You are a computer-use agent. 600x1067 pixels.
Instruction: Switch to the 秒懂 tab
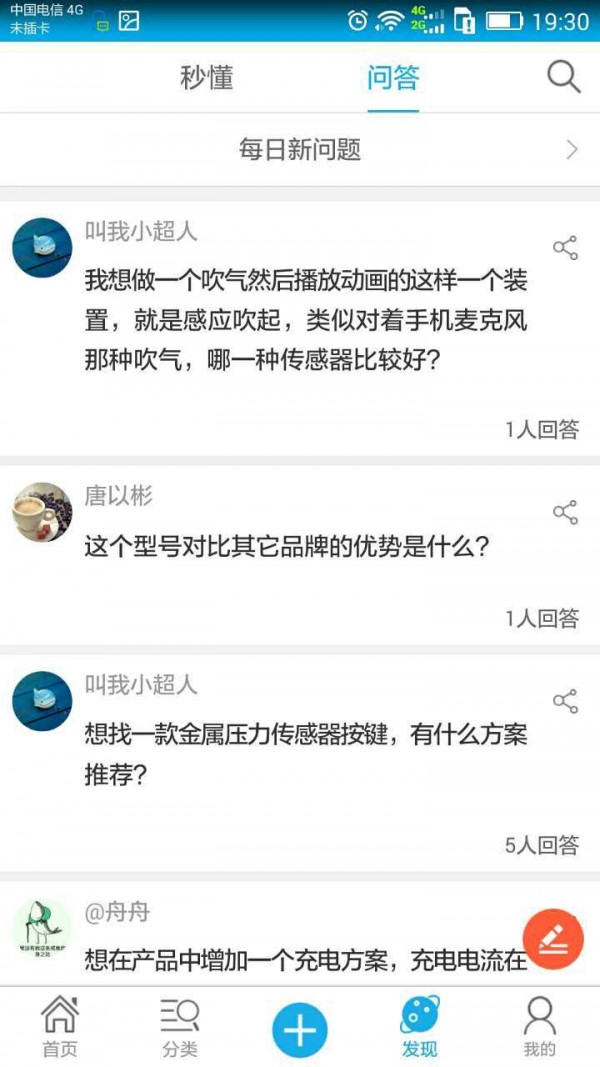point(207,77)
